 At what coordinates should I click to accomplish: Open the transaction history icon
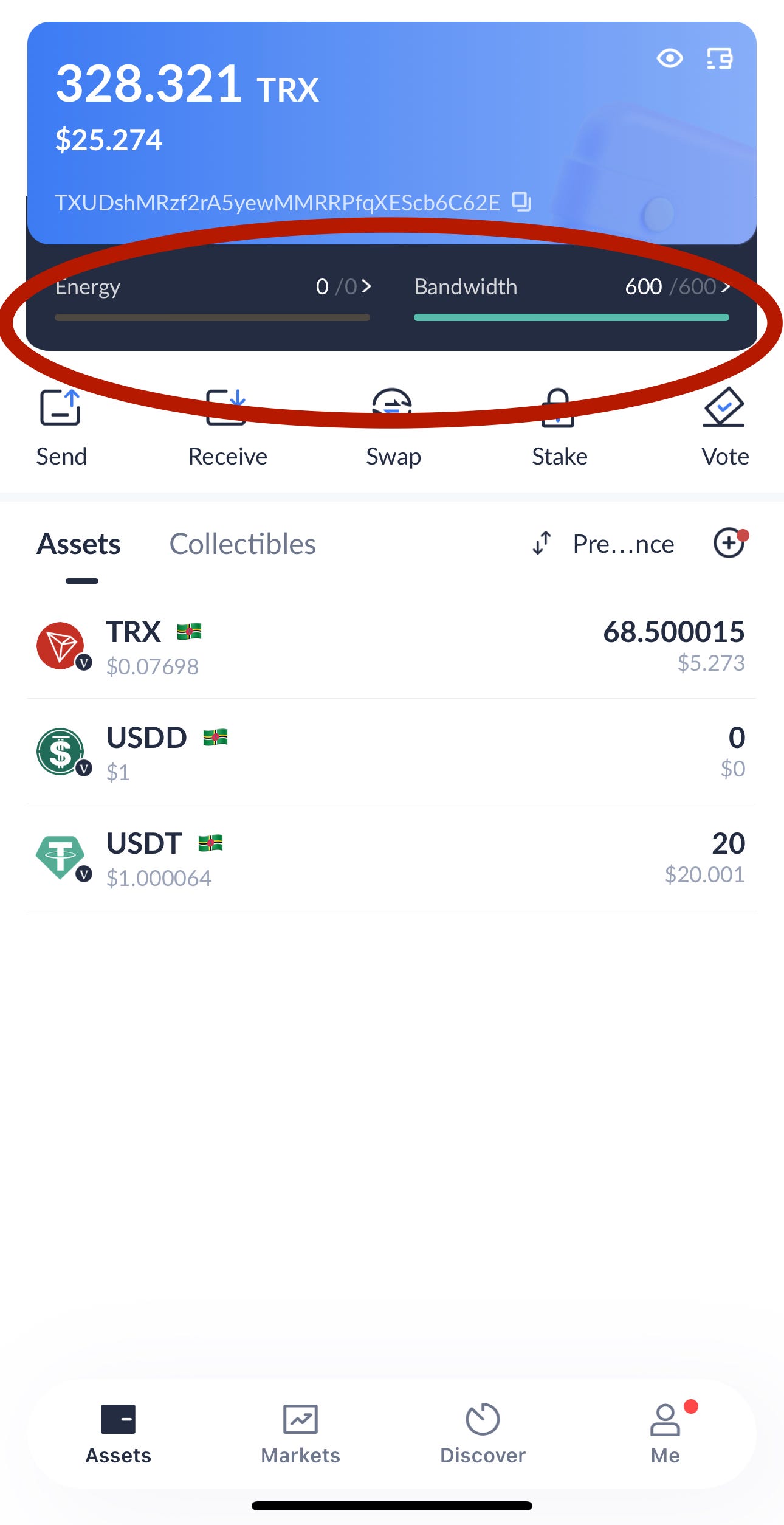coord(720,58)
